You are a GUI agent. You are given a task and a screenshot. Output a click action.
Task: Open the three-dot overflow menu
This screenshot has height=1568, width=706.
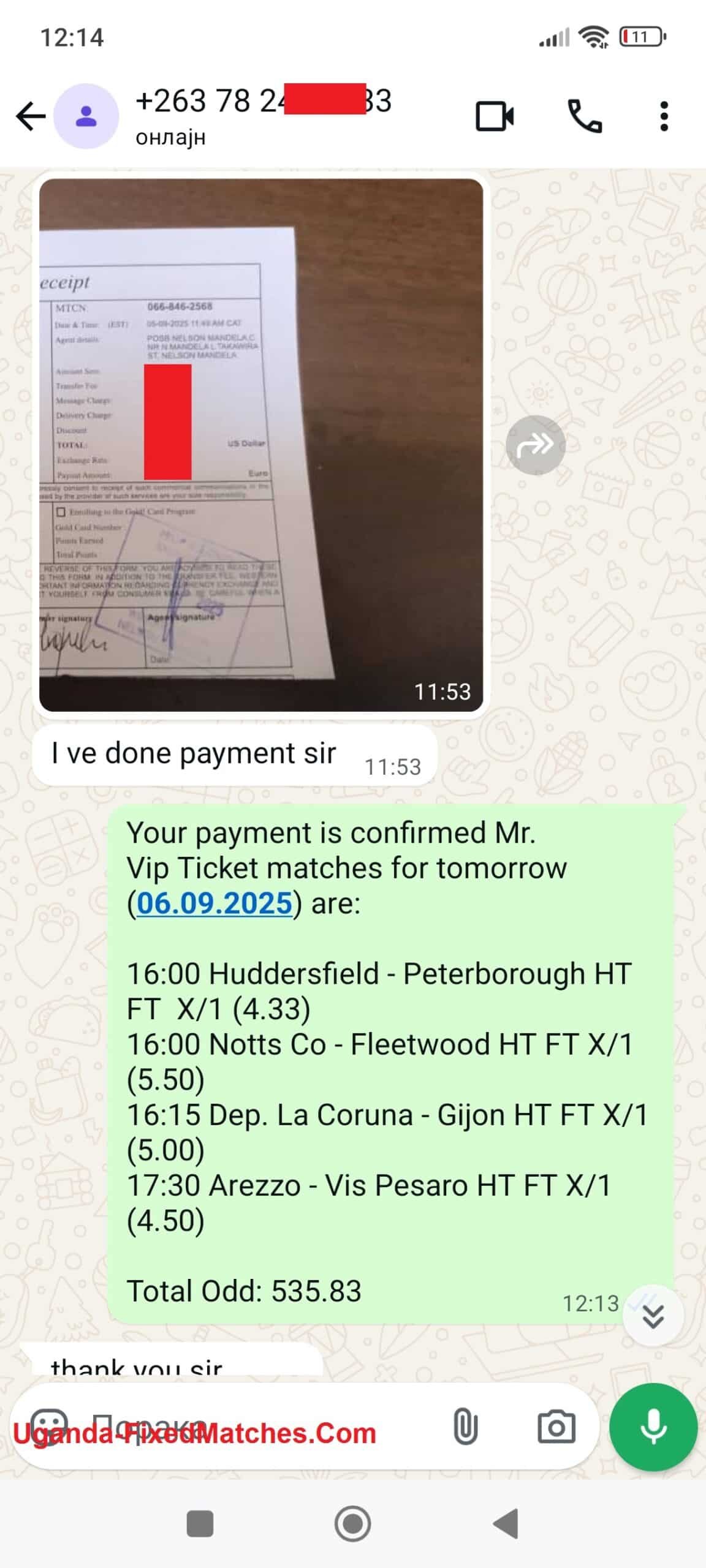tap(664, 116)
